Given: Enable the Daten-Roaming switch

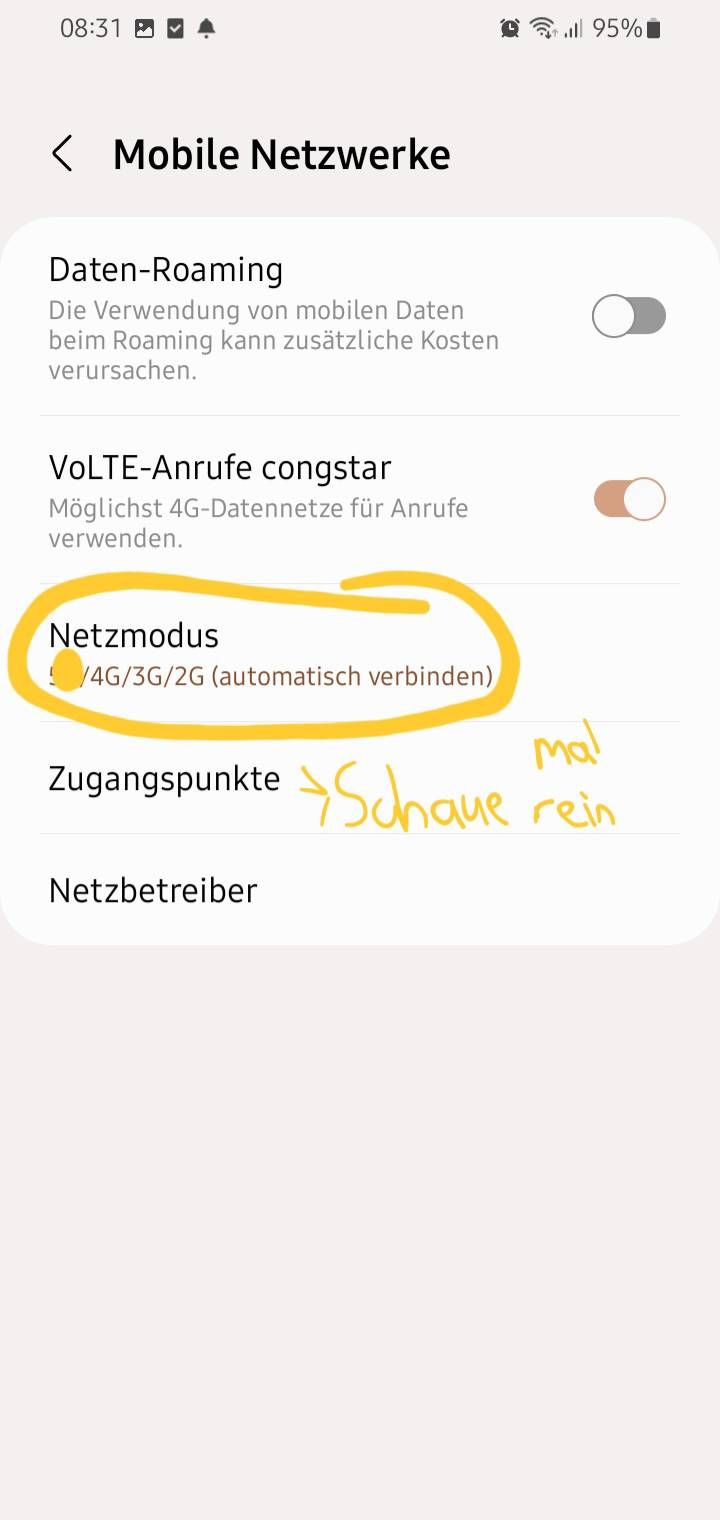Looking at the screenshot, I should pos(628,317).
